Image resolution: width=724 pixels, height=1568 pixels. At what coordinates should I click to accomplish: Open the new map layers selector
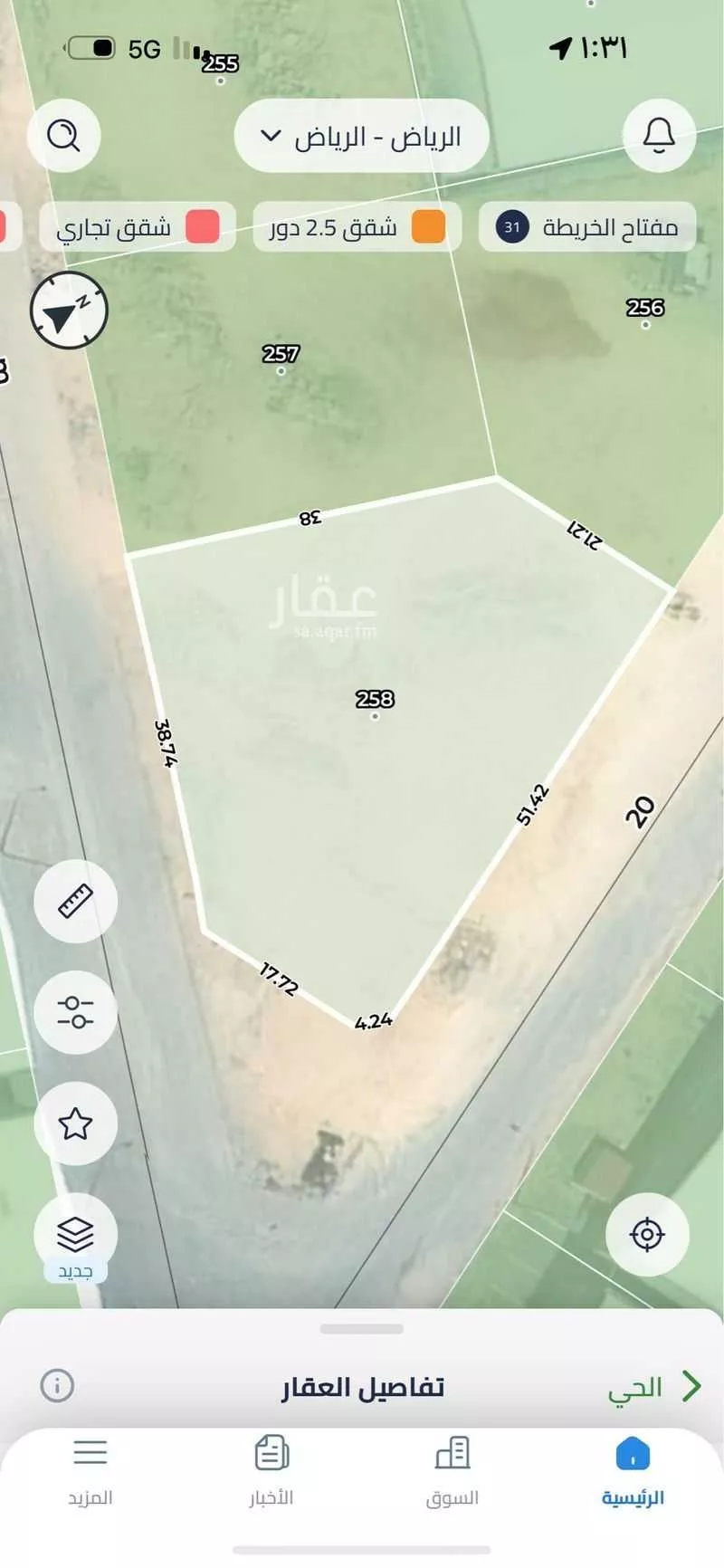(x=76, y=1235)
